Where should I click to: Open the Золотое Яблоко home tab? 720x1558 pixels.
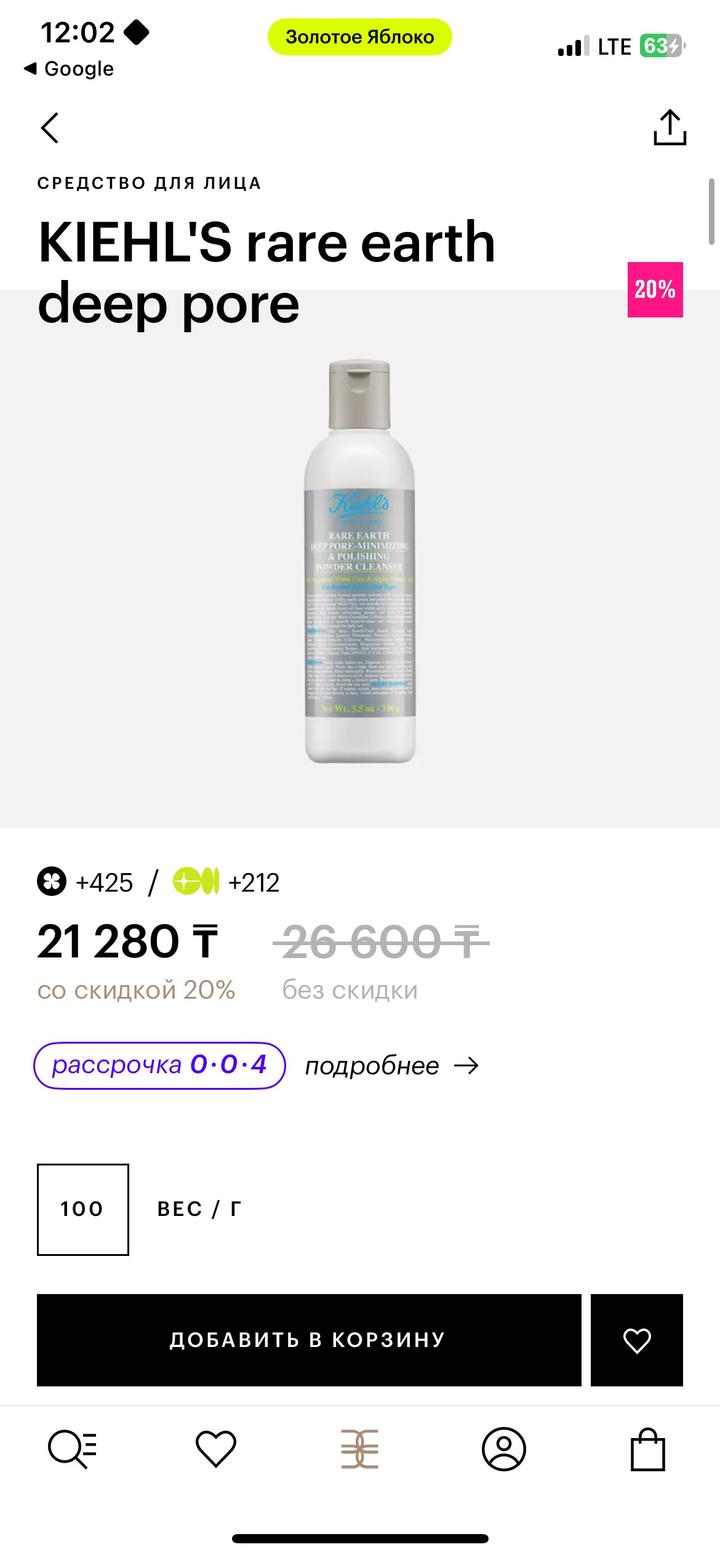coord(359,1449)
